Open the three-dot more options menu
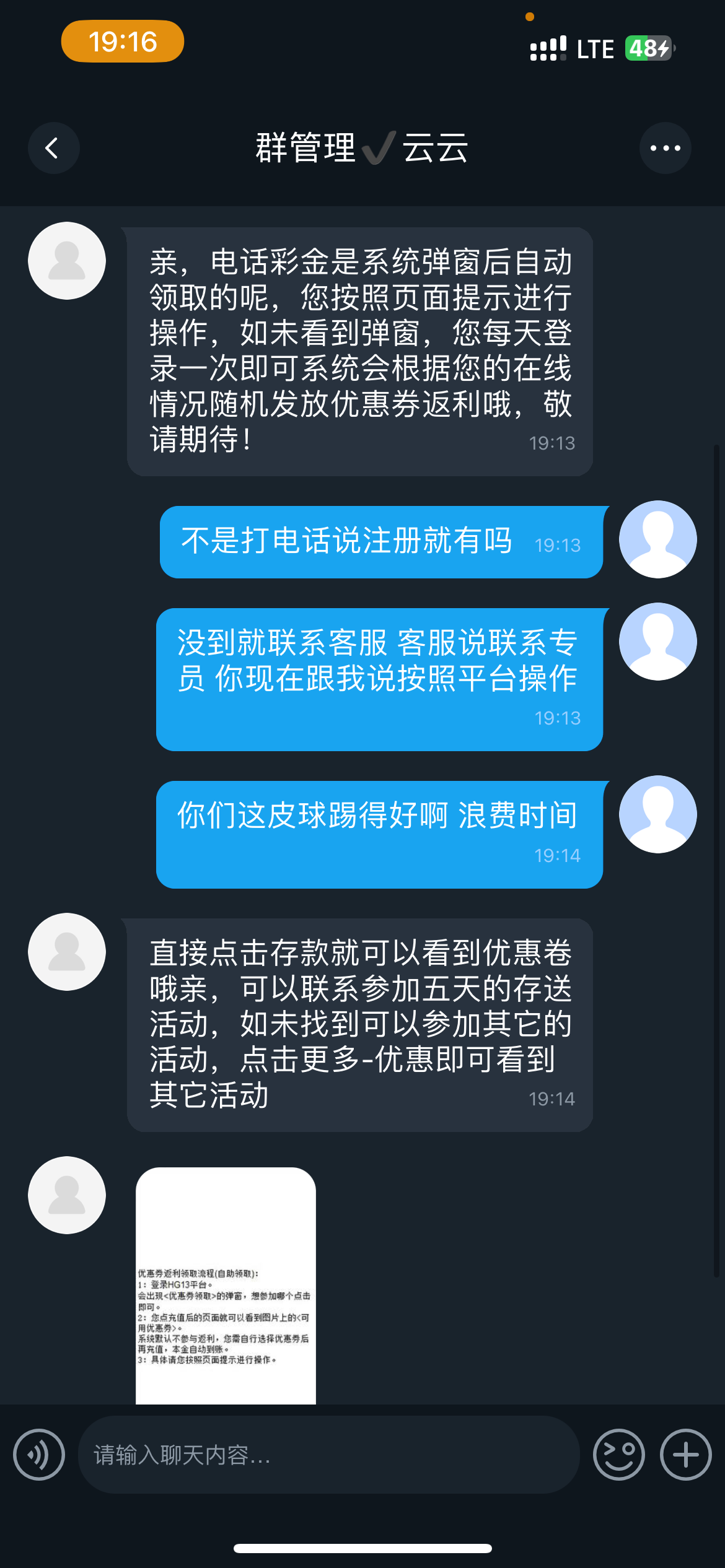The image size is (725, 1568). click(x=665, y=148)
